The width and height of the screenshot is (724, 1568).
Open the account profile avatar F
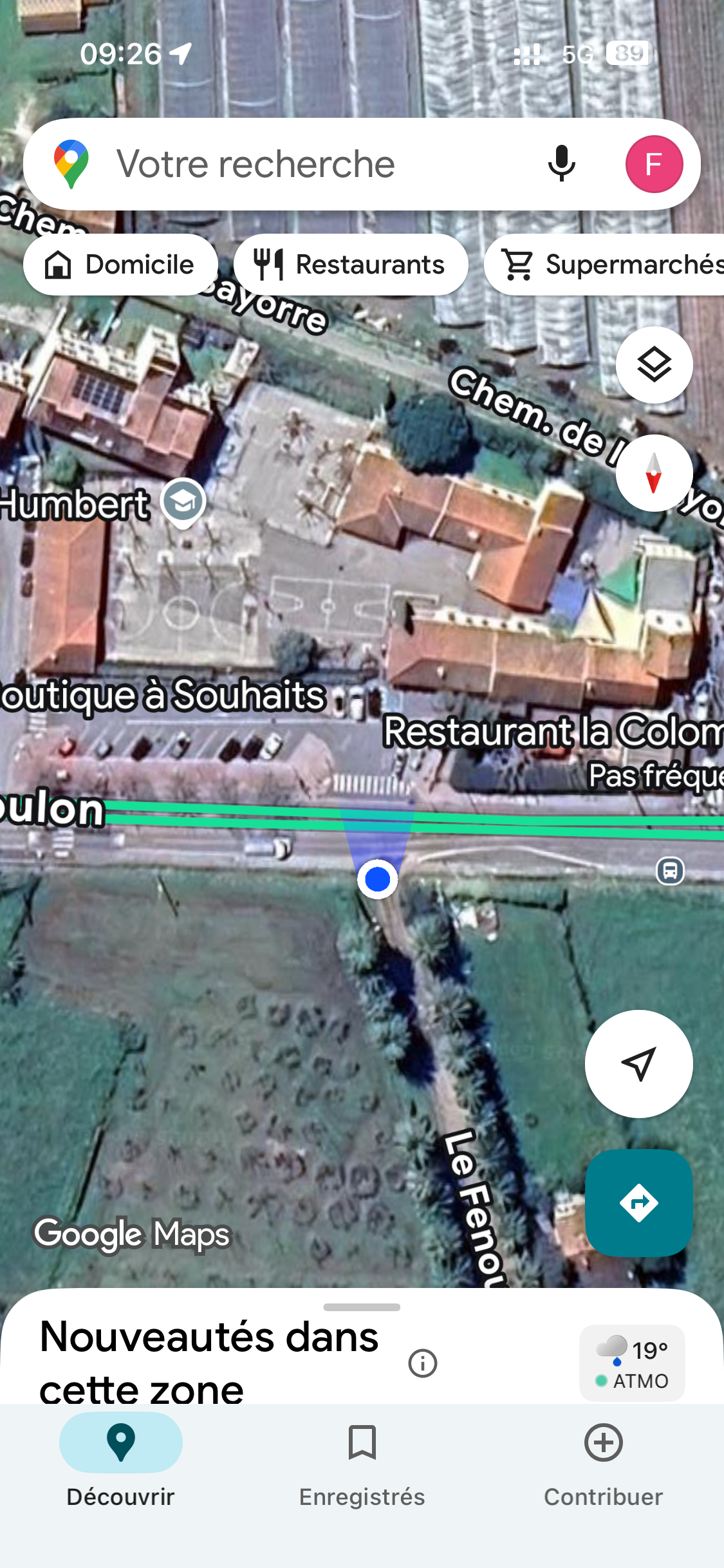pyautogui.click(x=654, y=164)
